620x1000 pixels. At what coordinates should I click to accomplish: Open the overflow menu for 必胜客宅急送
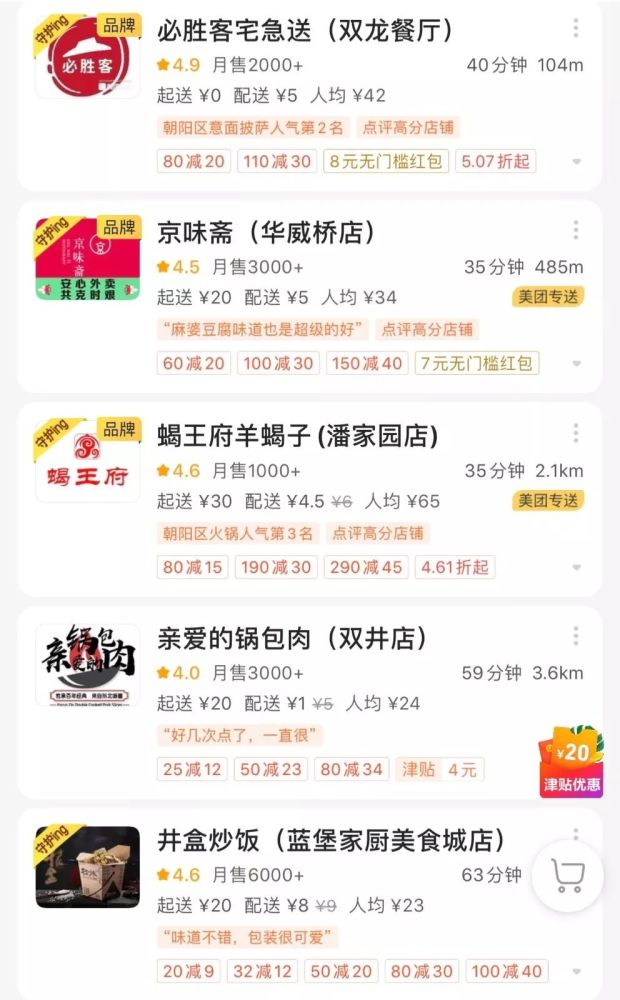[576, 29]
